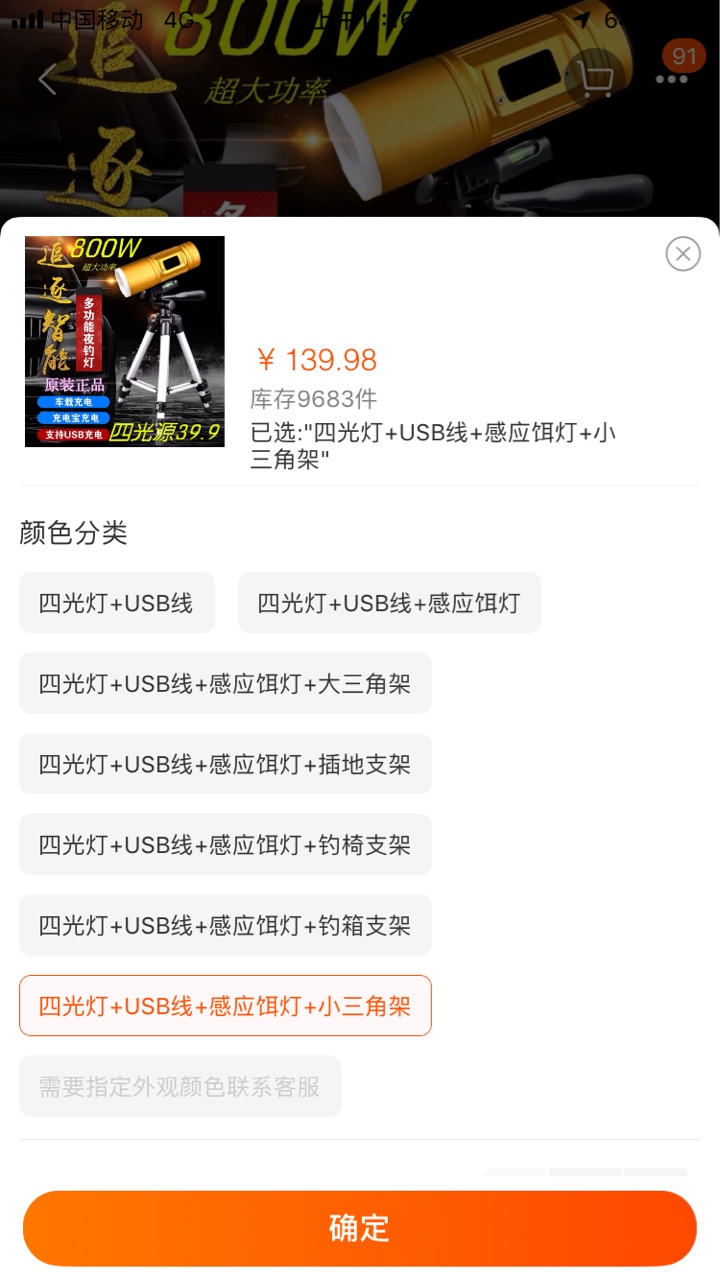Choose 四光灯+USB线+感应饵灯 option
720x1280 pixels.
tap(389, 603)
